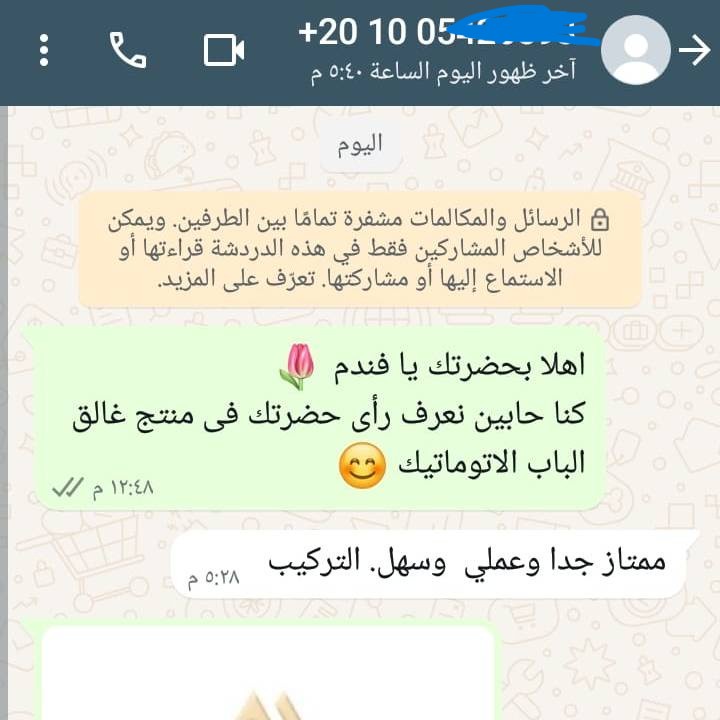Screen dimensions: 720x720
Task: Open contact info from the phone number
Action: pos(440,34)
